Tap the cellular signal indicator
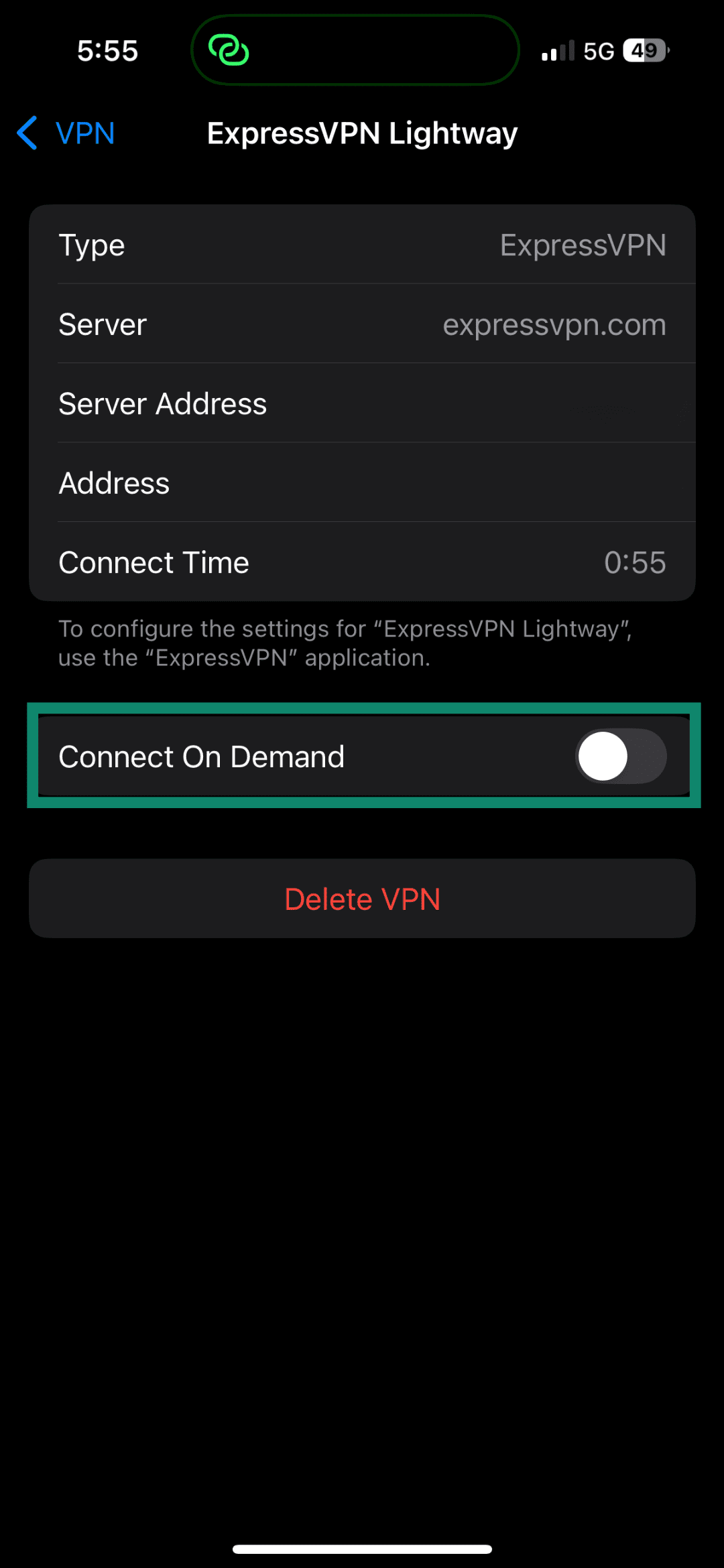Viewport: 724px width, 1568px height. [558, 50]
